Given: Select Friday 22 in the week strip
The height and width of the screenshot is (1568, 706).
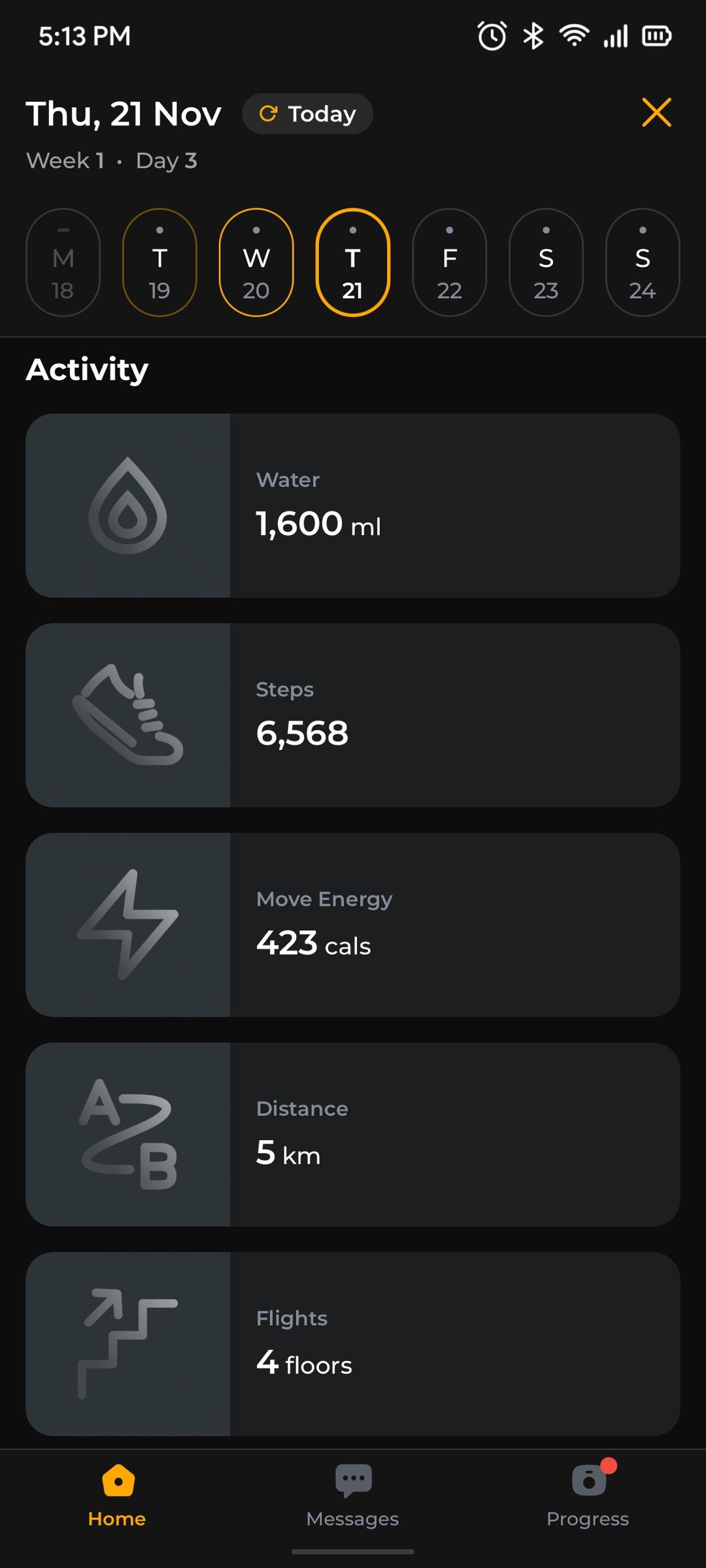Looking at the screenshot, I should pos(450,263).
